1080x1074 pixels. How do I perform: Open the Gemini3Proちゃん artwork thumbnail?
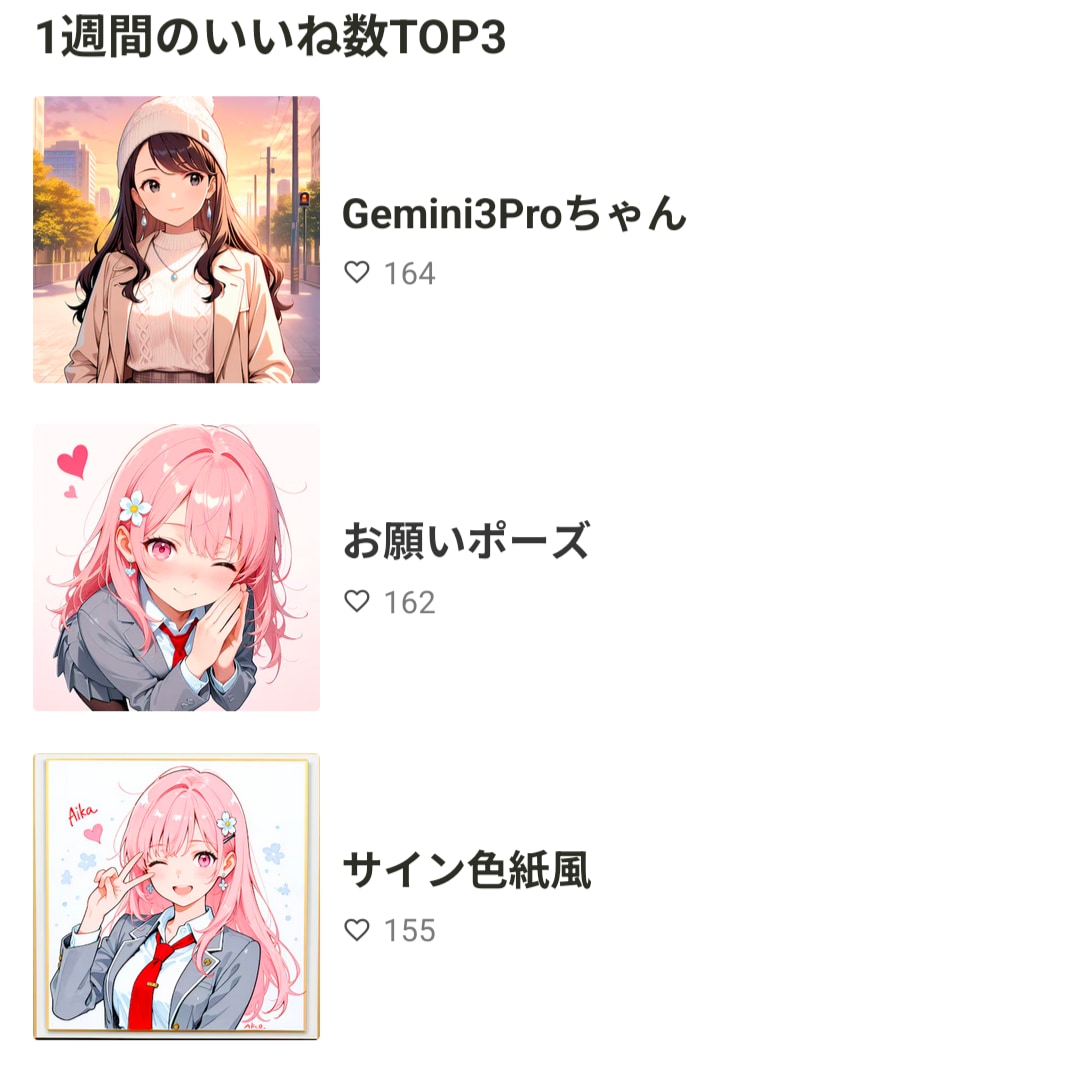pyautogui.click(x=176, y=240)
